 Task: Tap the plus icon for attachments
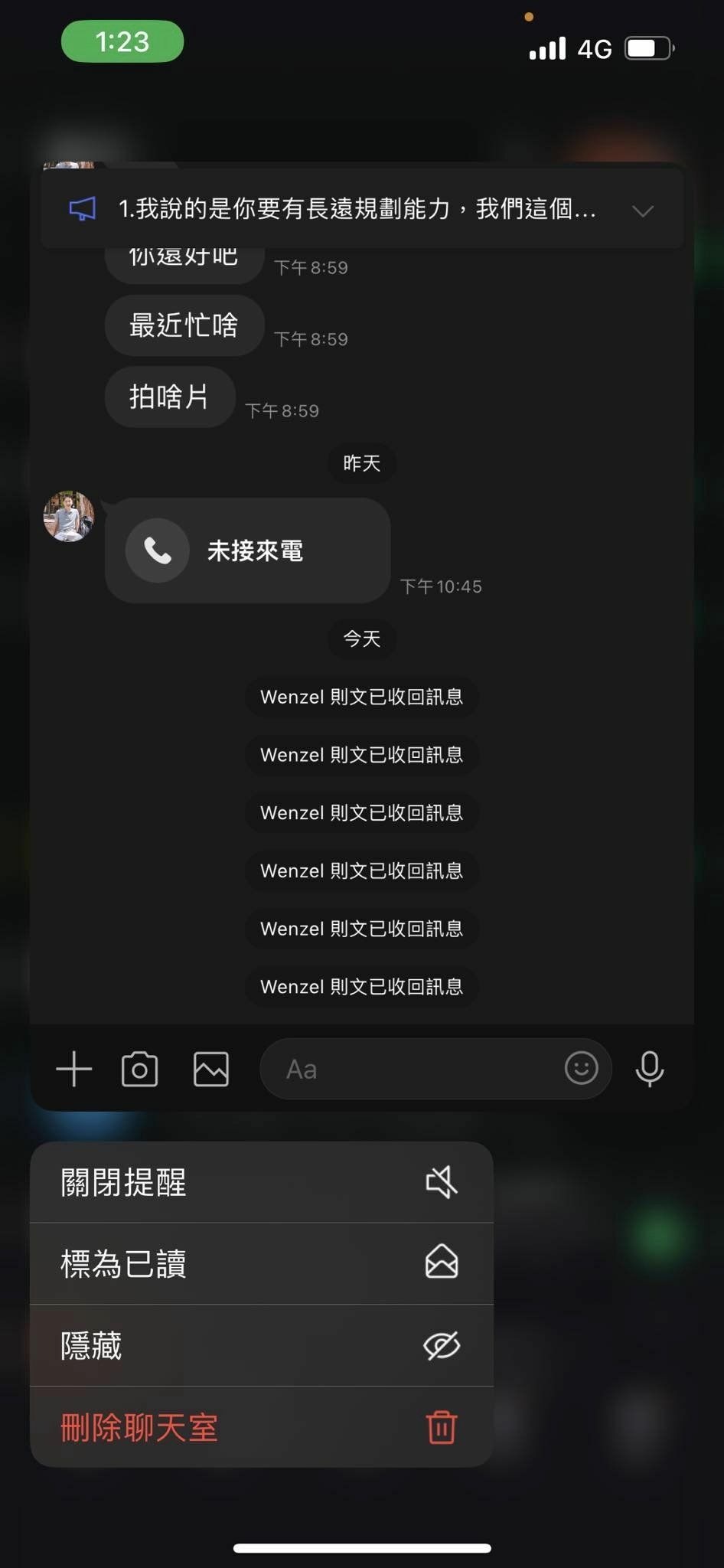tap(74, 1069)
